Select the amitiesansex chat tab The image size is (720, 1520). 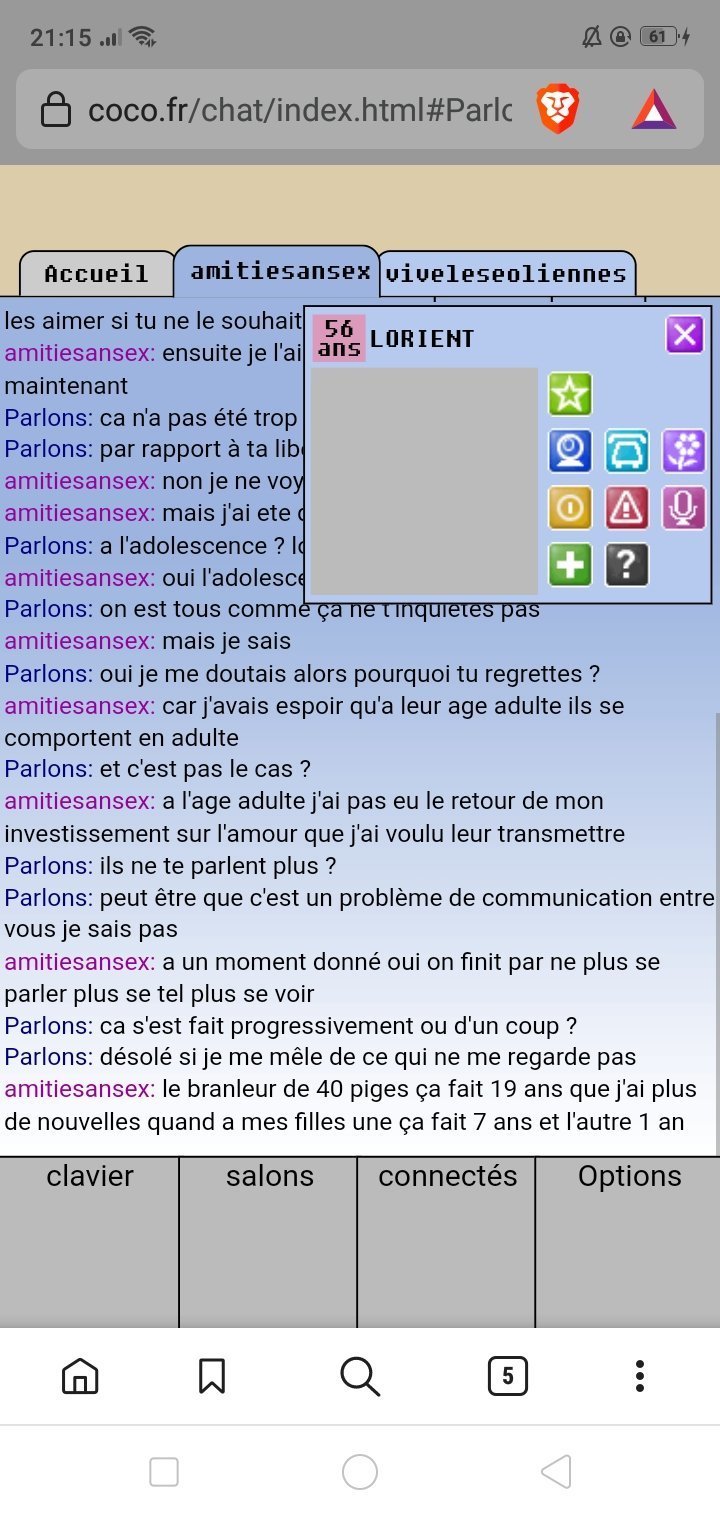pos(279,271)
